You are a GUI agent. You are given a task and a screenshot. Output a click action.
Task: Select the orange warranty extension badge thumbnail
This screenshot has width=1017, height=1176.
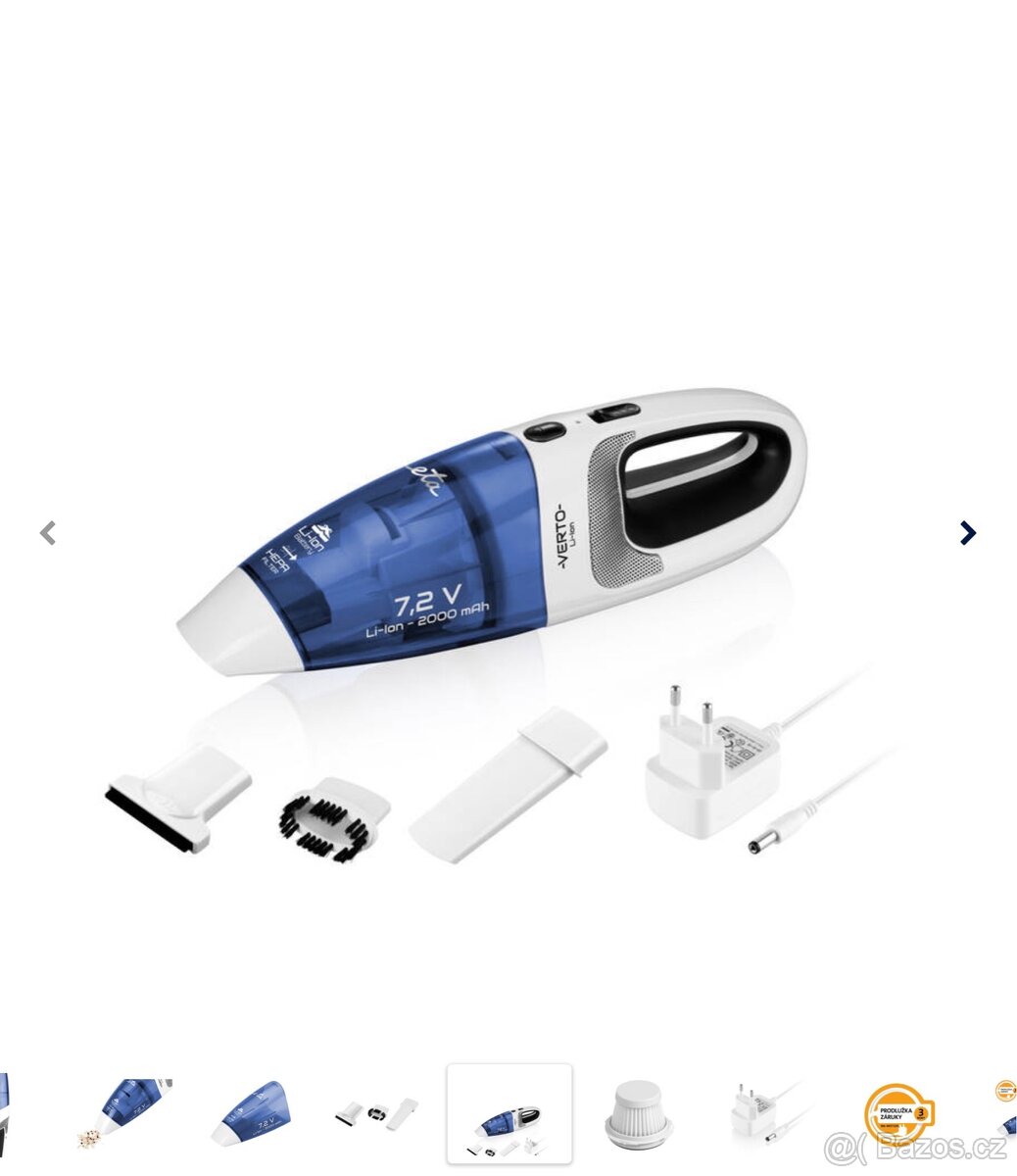[x=896, y=1112]
